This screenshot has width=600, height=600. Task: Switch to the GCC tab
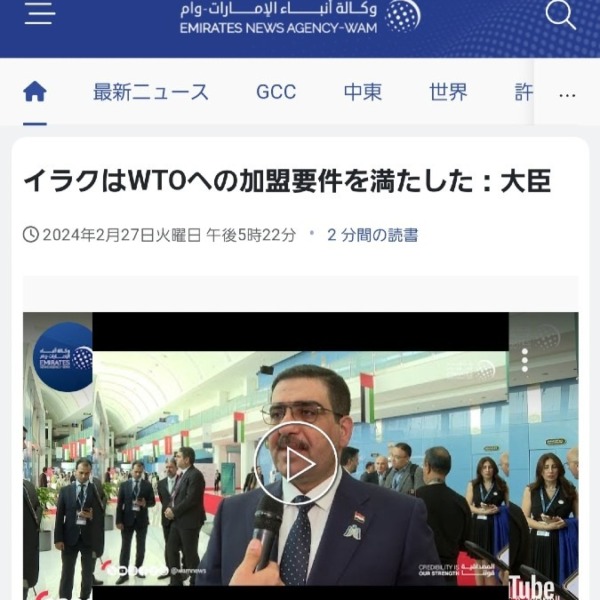click(276, 92)
